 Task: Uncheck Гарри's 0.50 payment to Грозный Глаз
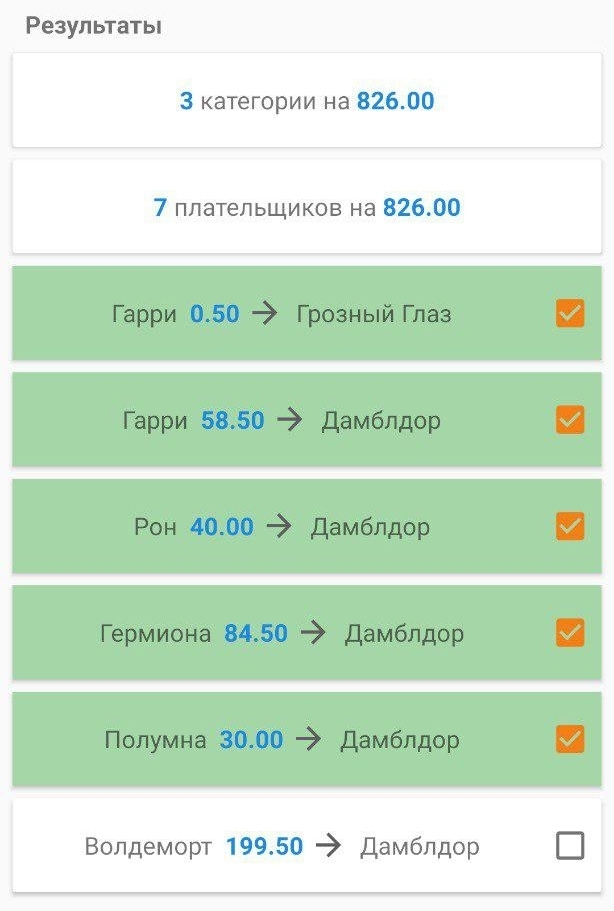pos(570,314)
